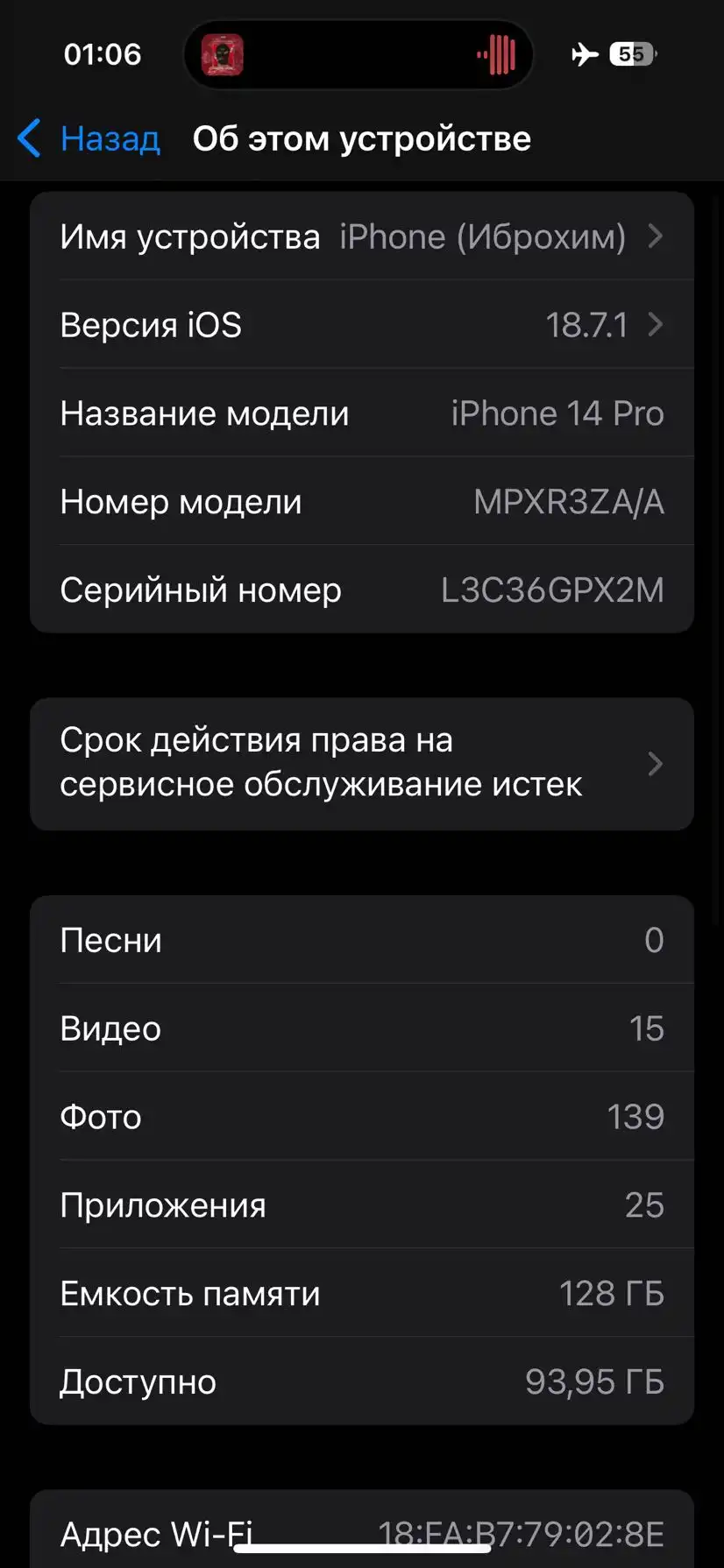Tap Номер модели row to toggle format
Screen dimensions: 724x1568
361,502
